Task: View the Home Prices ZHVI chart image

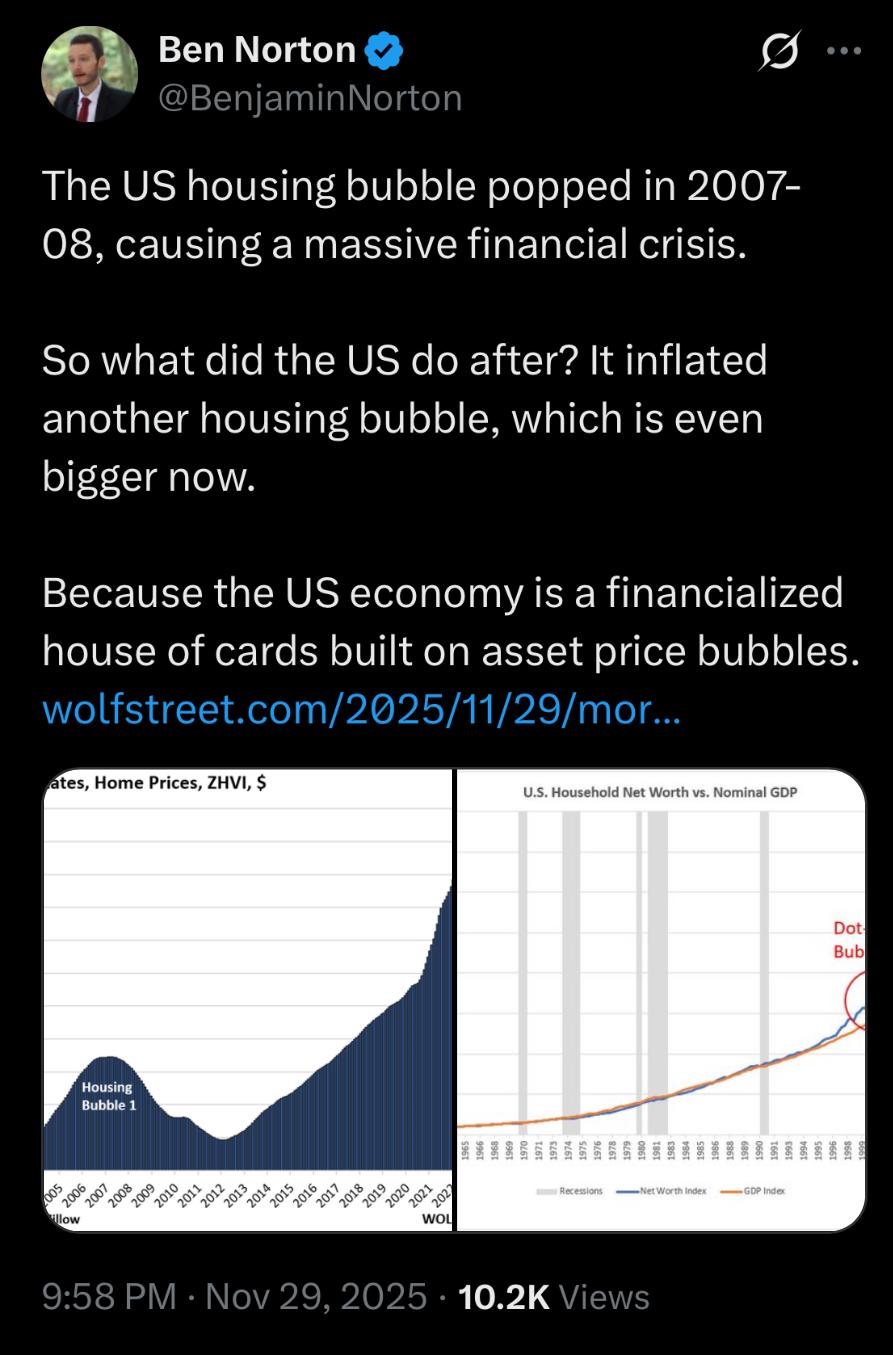Action: pos(249,998)
